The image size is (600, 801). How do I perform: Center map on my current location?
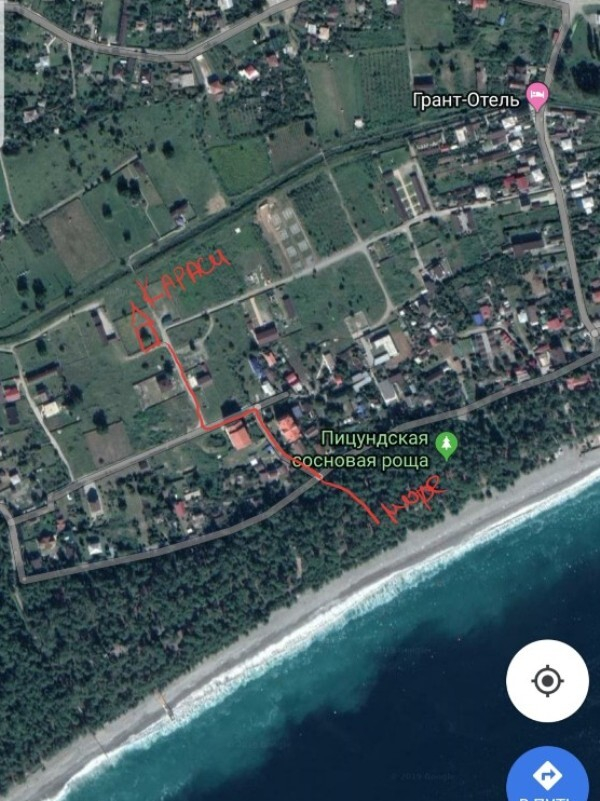coord(547,681)
